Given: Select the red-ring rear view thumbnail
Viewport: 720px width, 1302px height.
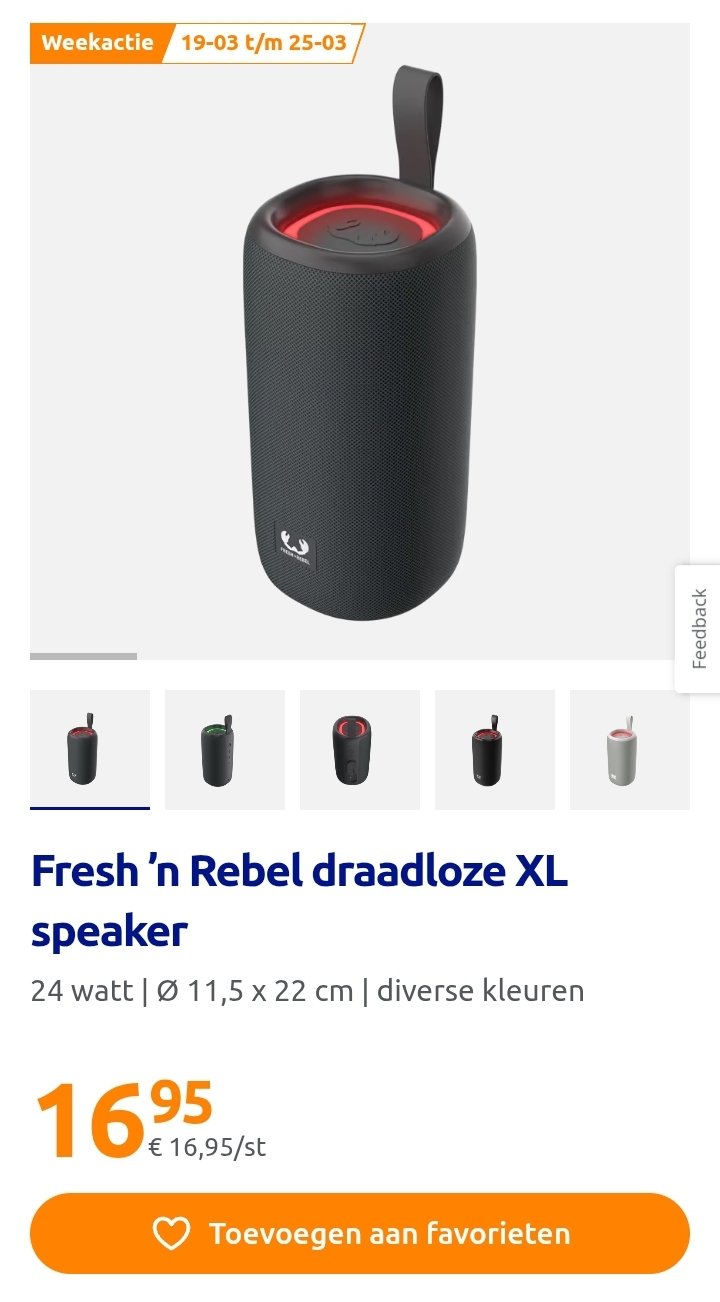Looking at the screenshot, I should pos(359,749).
